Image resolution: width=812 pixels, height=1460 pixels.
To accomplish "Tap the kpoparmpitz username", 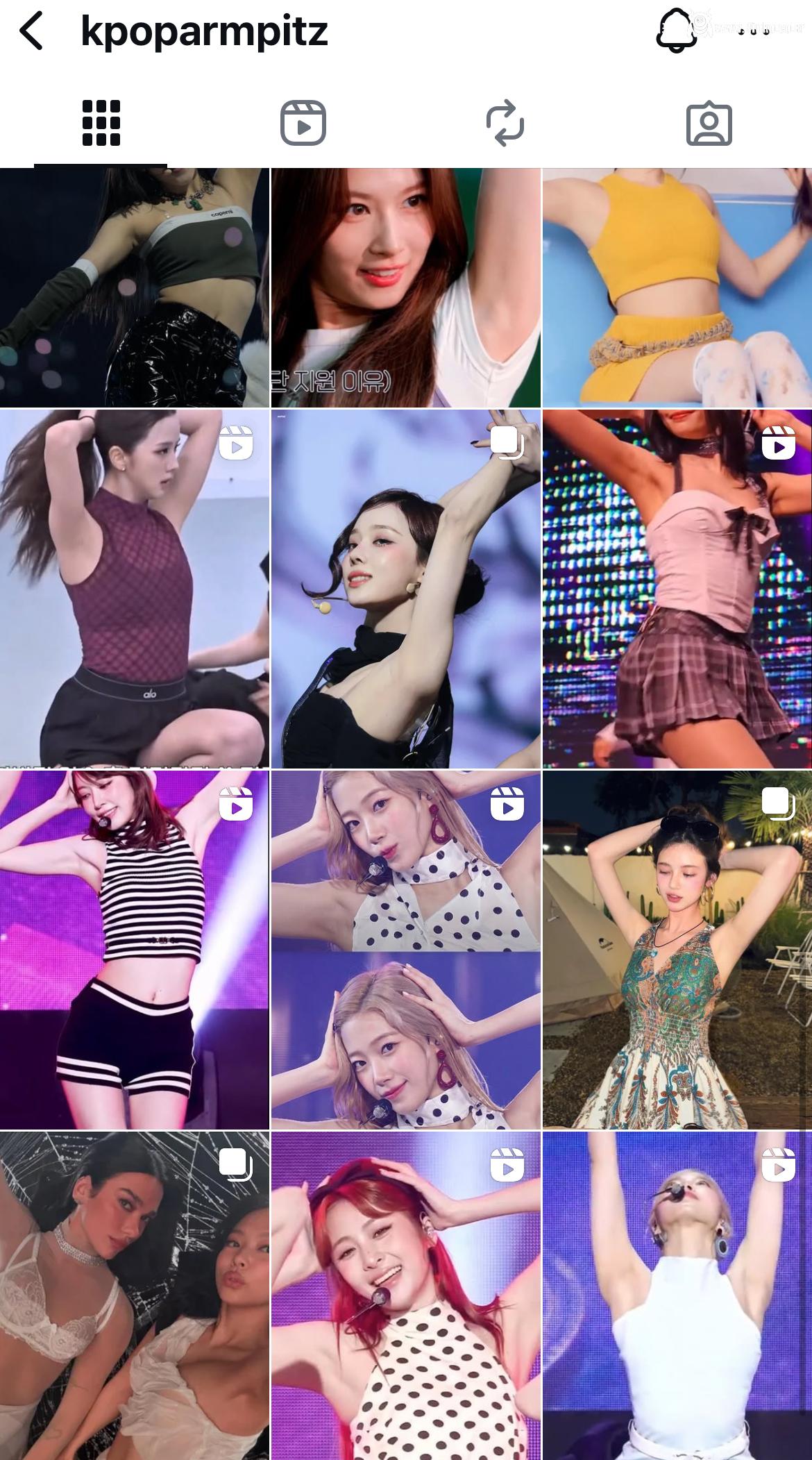I will pyautogui.click(x=204, y=31).
